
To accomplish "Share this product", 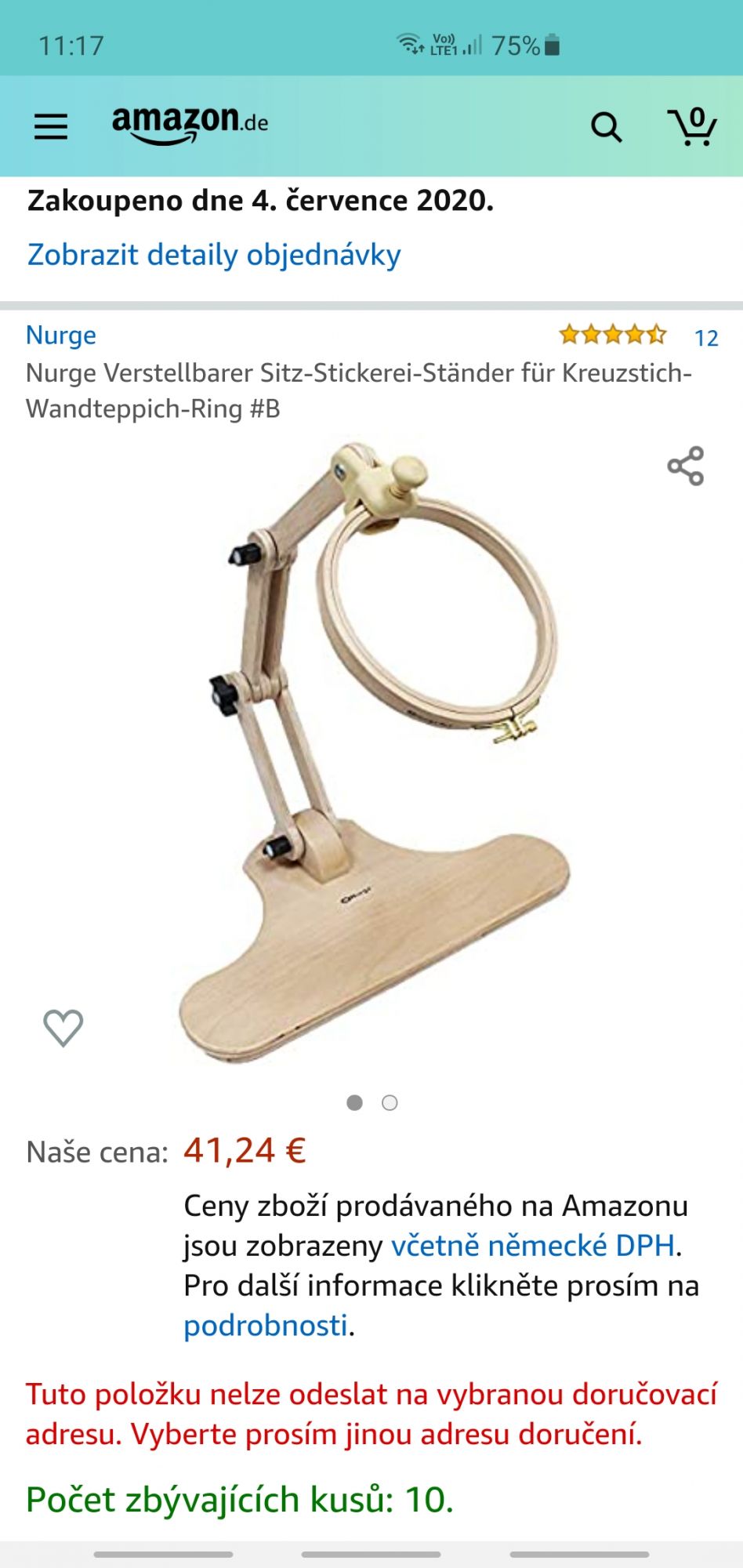I will click(686, 466).
